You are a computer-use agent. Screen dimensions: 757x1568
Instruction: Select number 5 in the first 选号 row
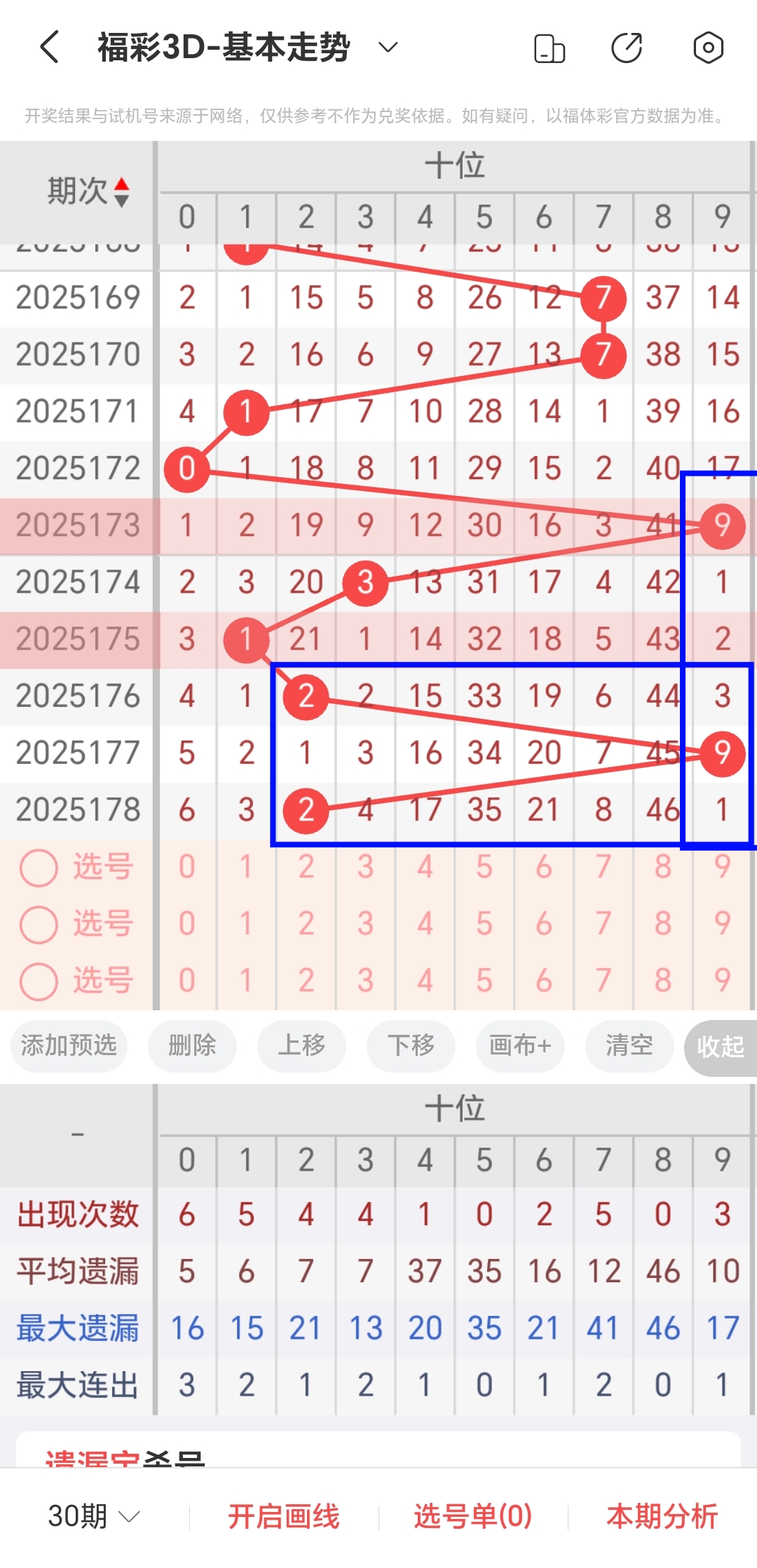click(484, 867)
